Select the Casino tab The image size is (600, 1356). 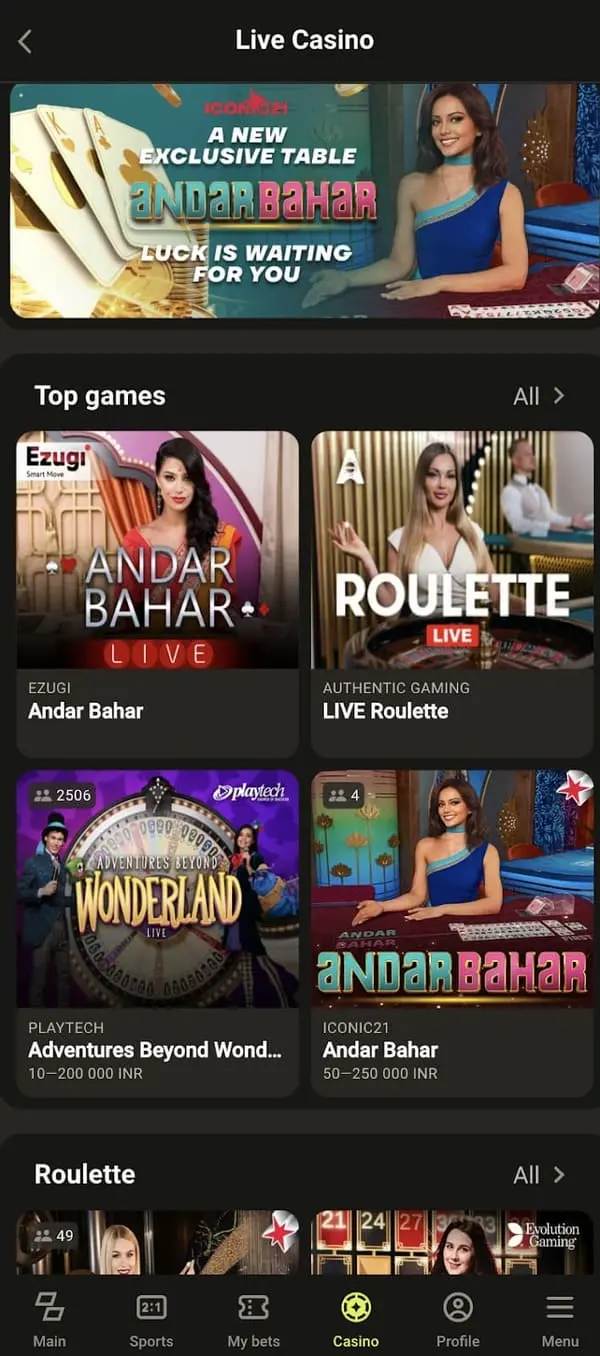(356, 1319)
